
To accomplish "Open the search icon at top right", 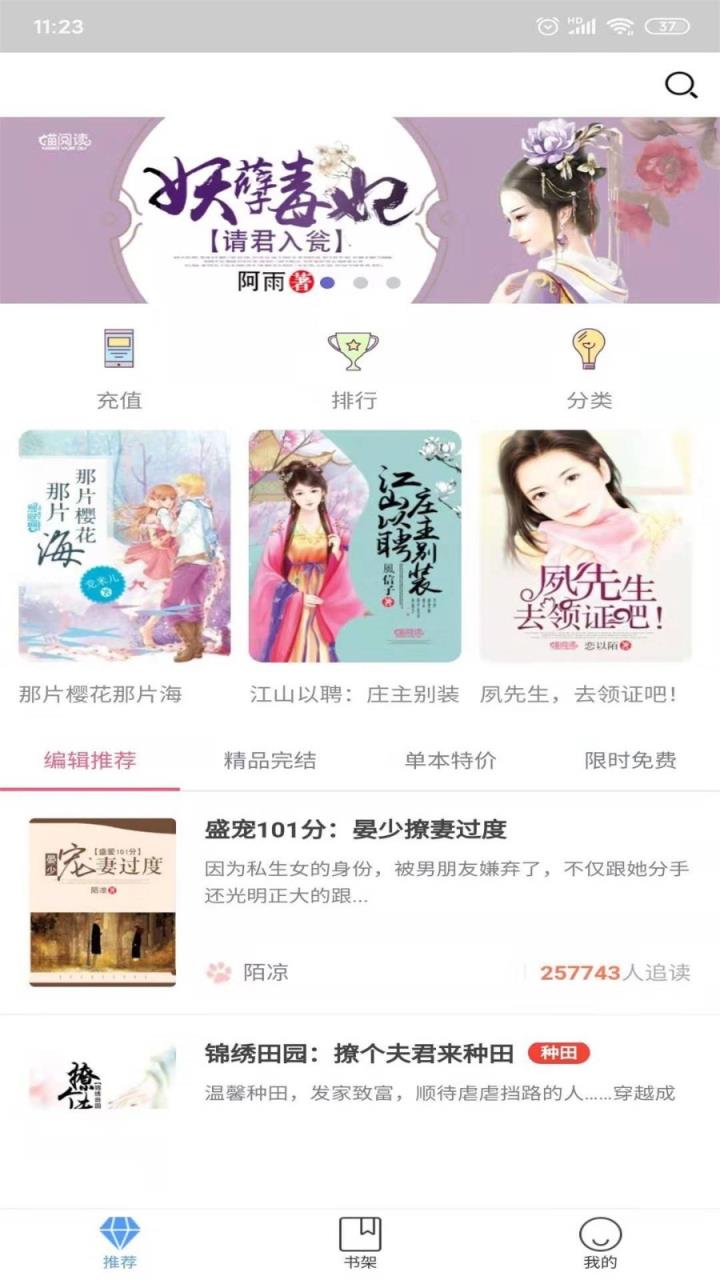I will click(x=682, y=84).
